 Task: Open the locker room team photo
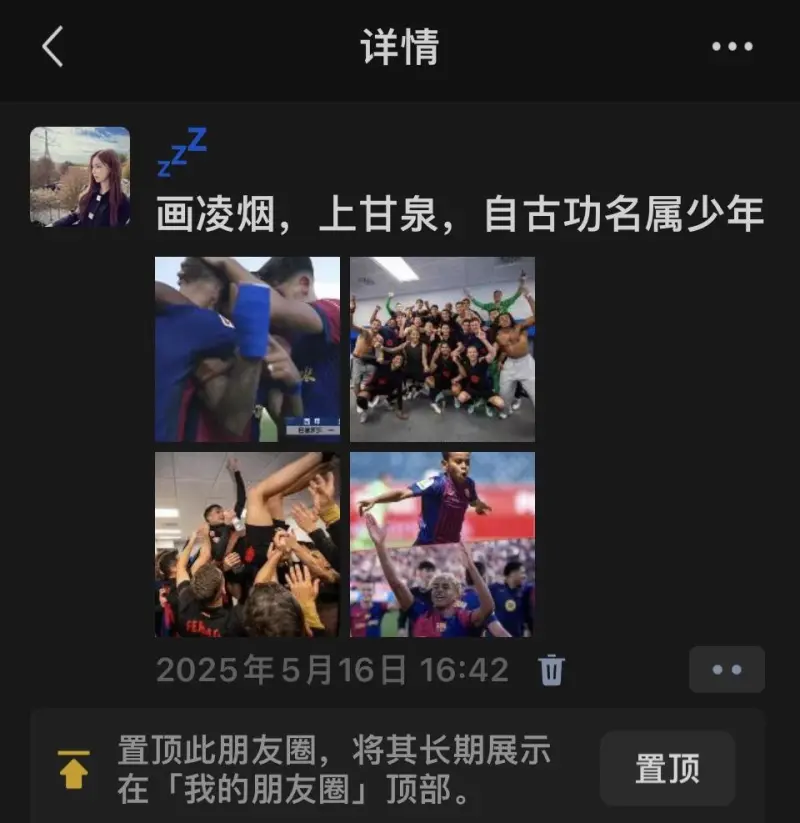point(442,349)
